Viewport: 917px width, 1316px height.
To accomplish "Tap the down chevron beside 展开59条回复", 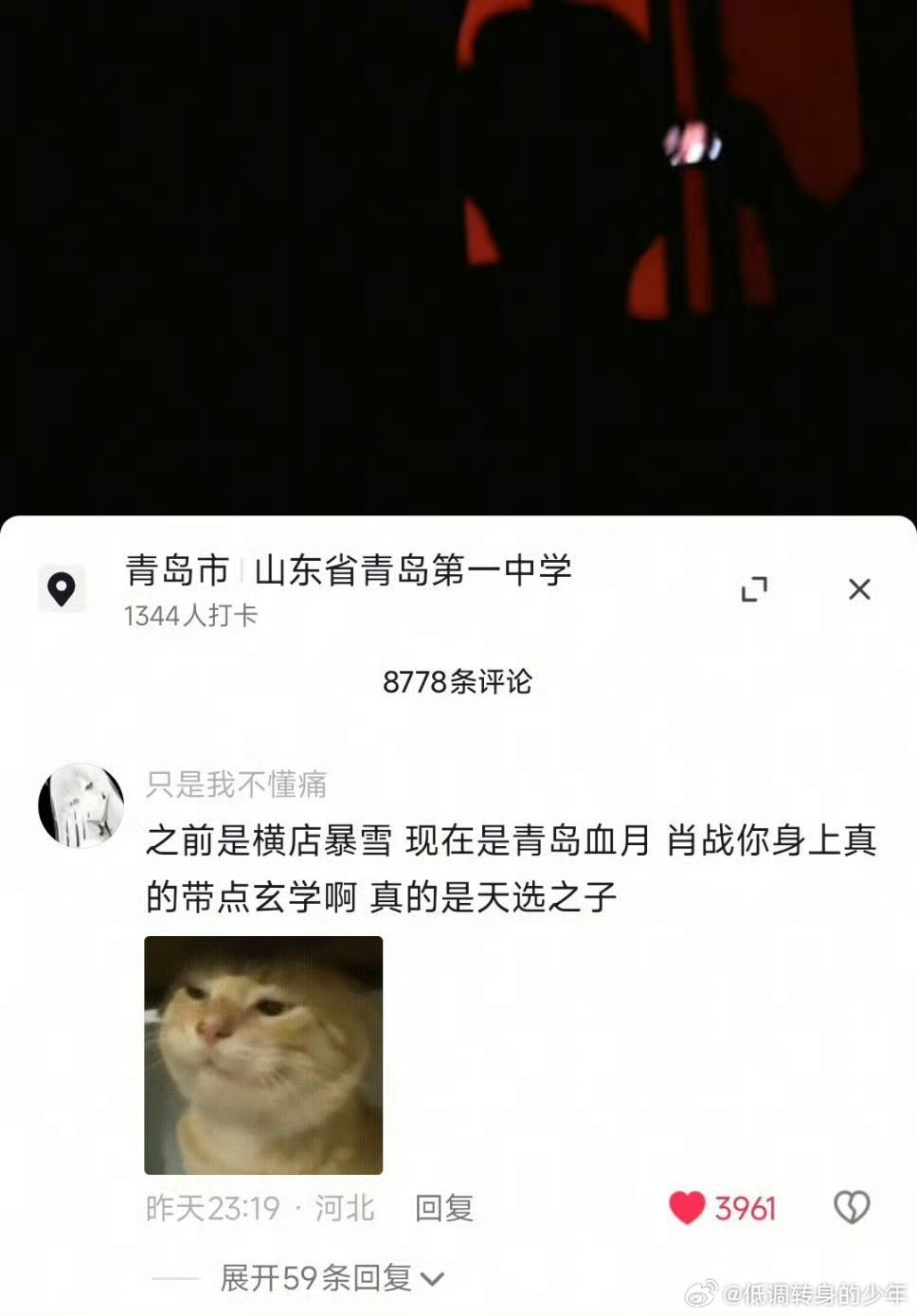I will point(433,1281).
